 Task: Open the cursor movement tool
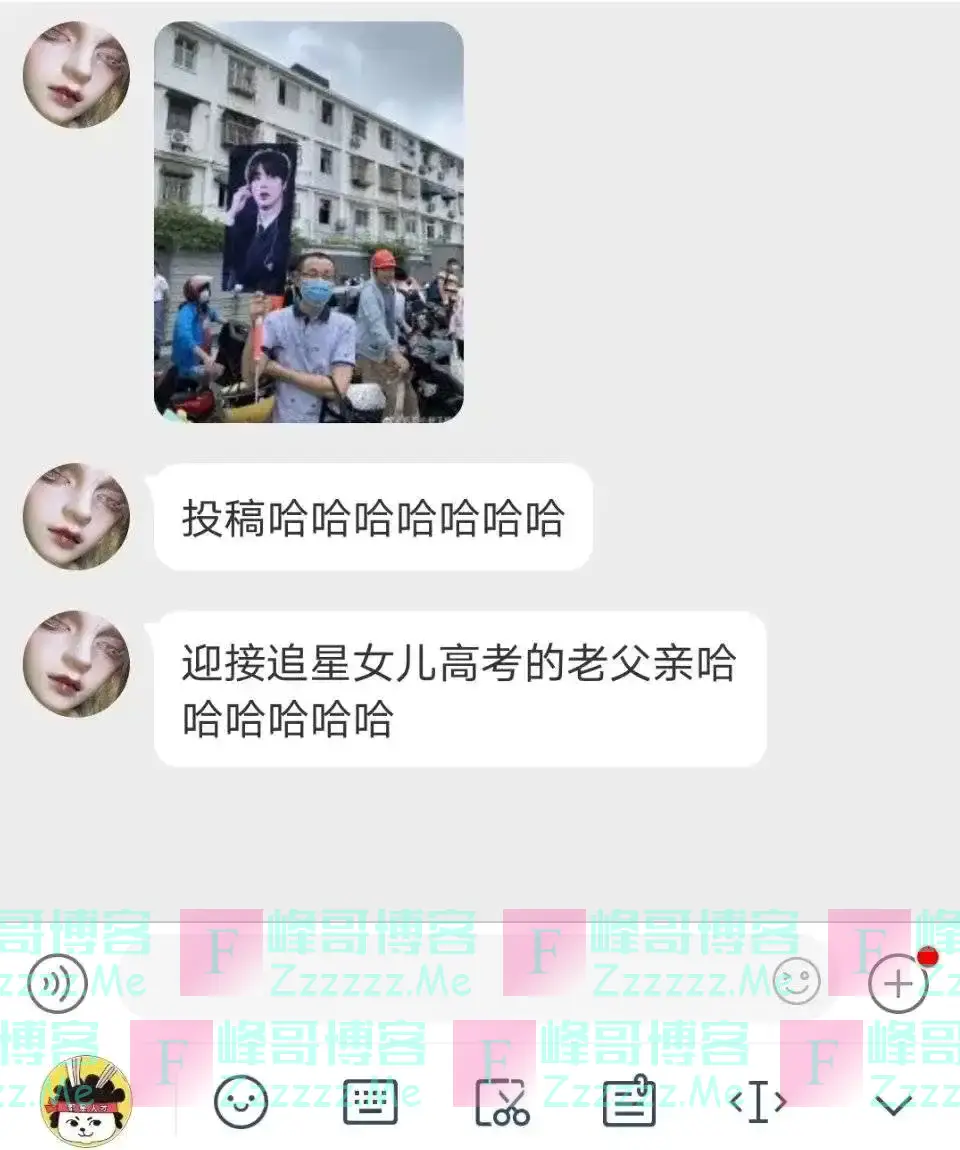[757, 1102]
